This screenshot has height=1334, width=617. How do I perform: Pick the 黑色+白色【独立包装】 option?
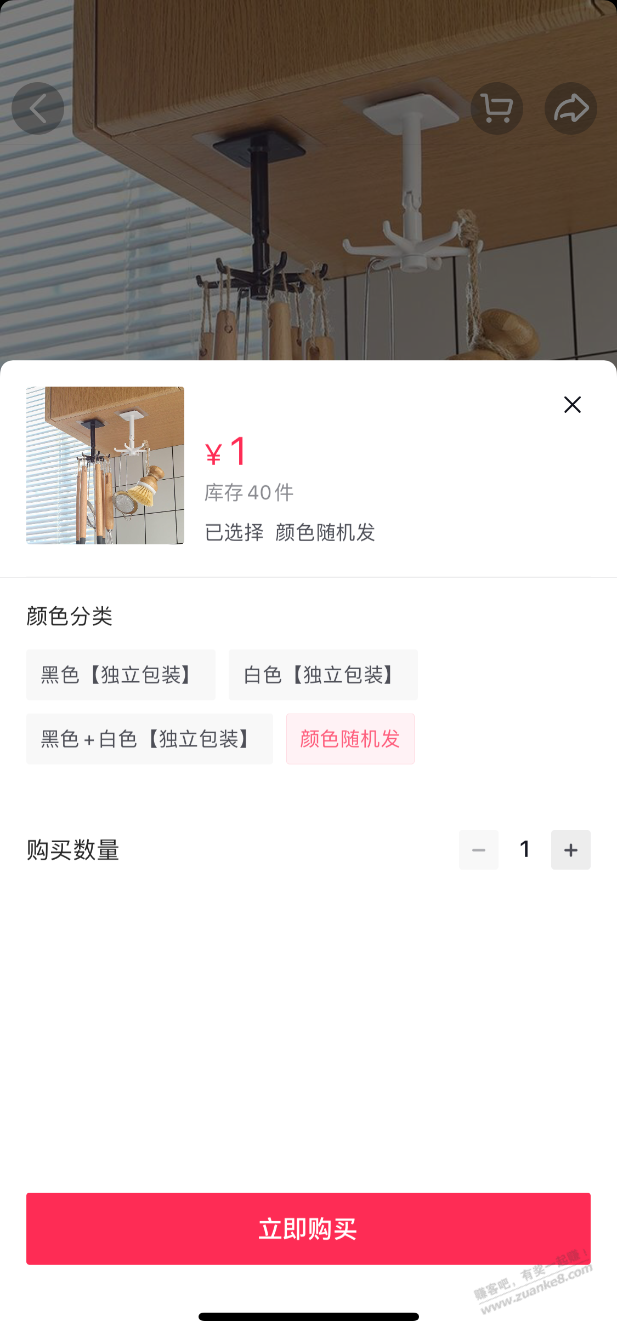(149, 739)
